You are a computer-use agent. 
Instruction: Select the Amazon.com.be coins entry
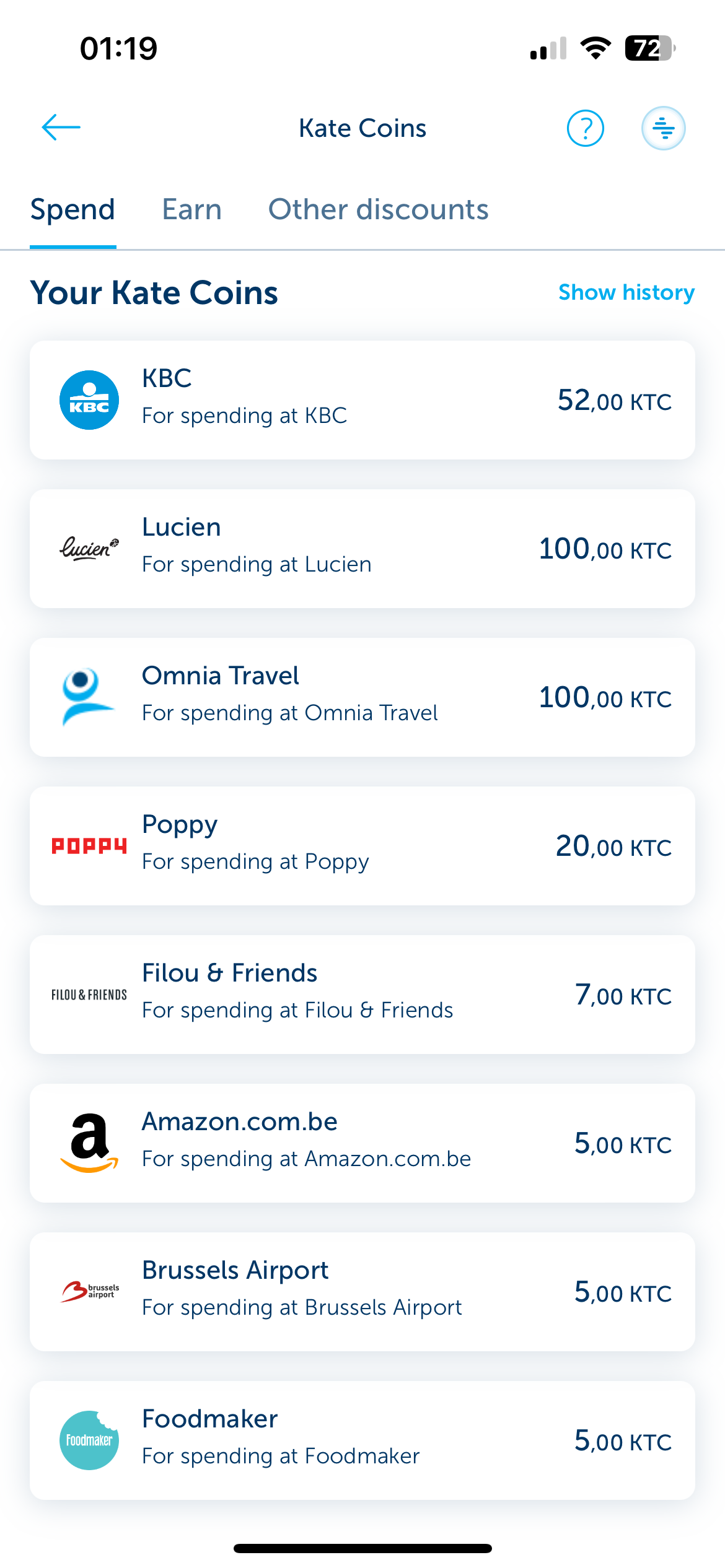pos(362,1143)
